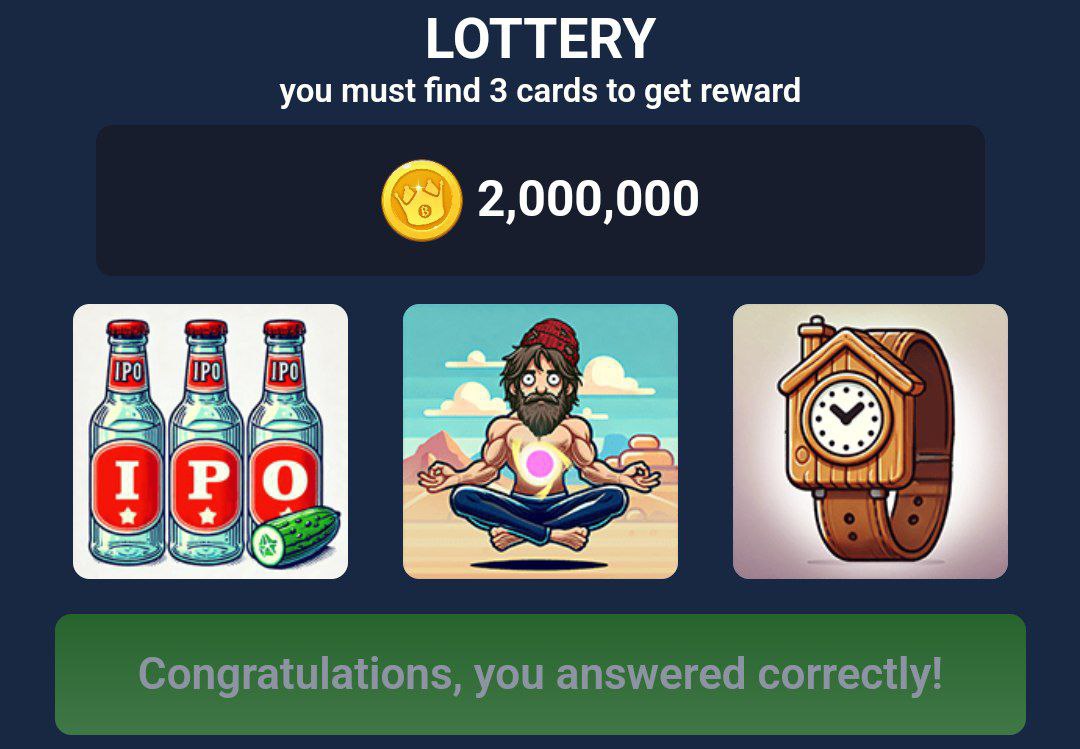Tap the Congratulations, you answered correctly button

540,674
